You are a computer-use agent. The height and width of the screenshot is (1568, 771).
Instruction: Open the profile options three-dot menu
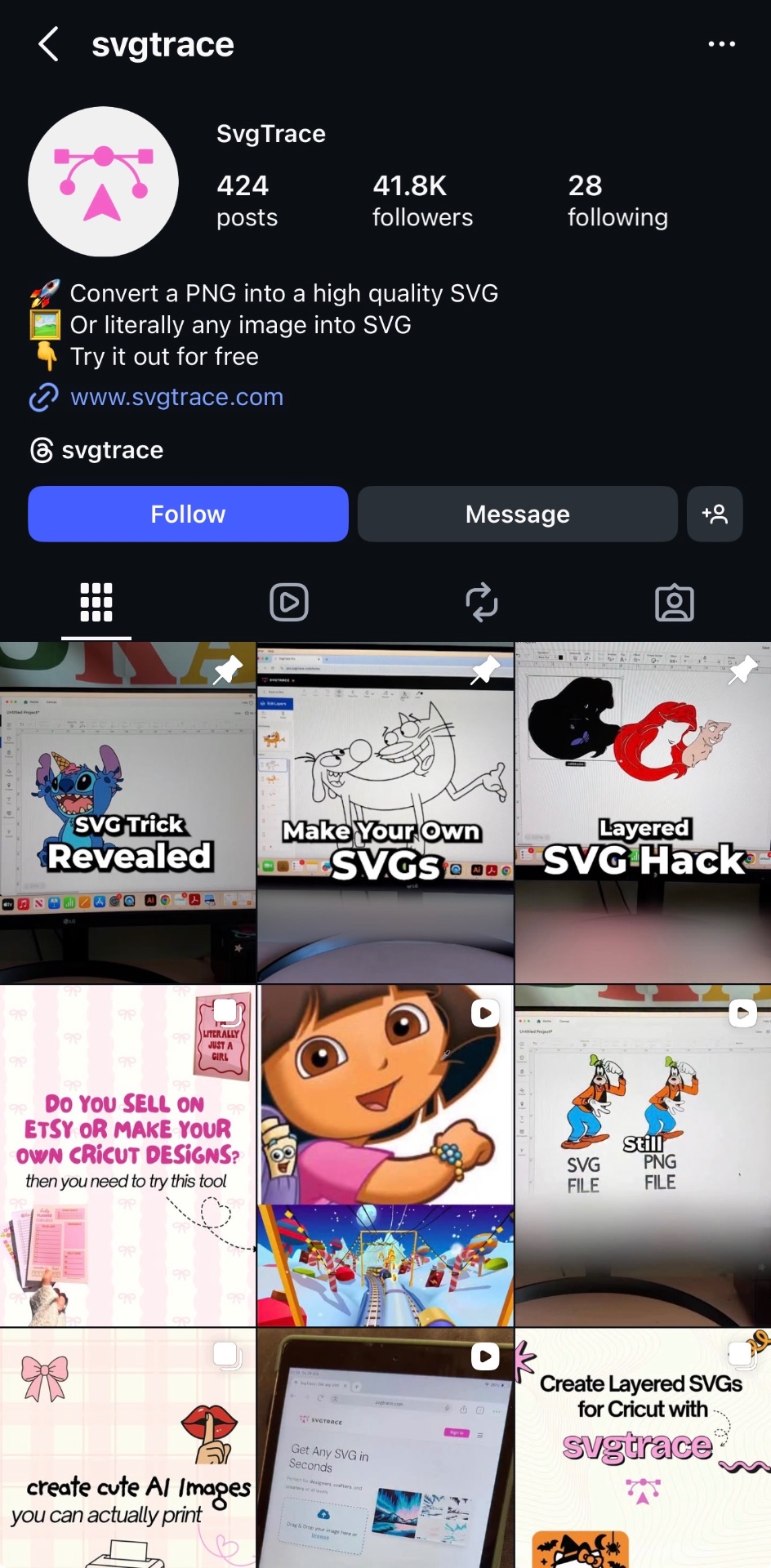click(722, 43)
